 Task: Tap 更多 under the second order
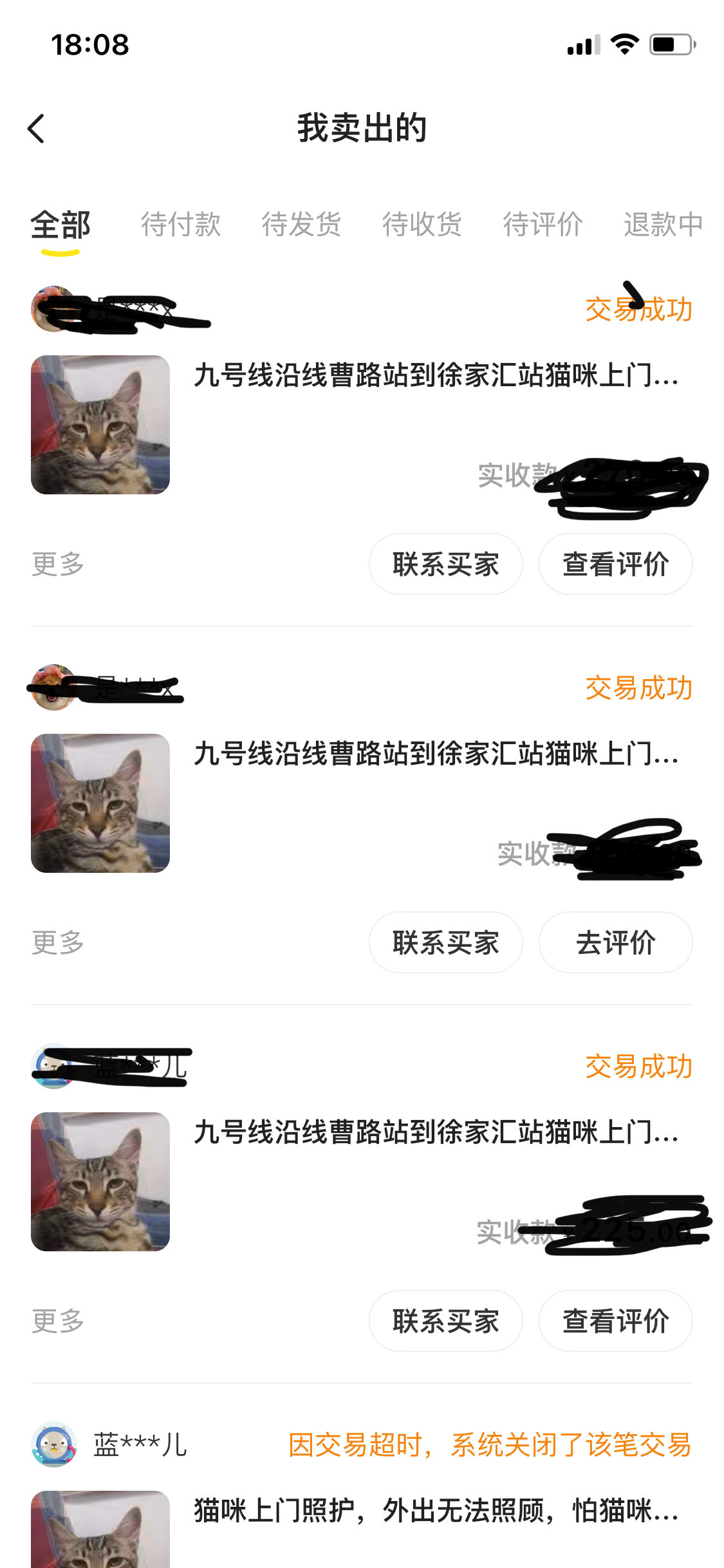click(x=58, y=942)
